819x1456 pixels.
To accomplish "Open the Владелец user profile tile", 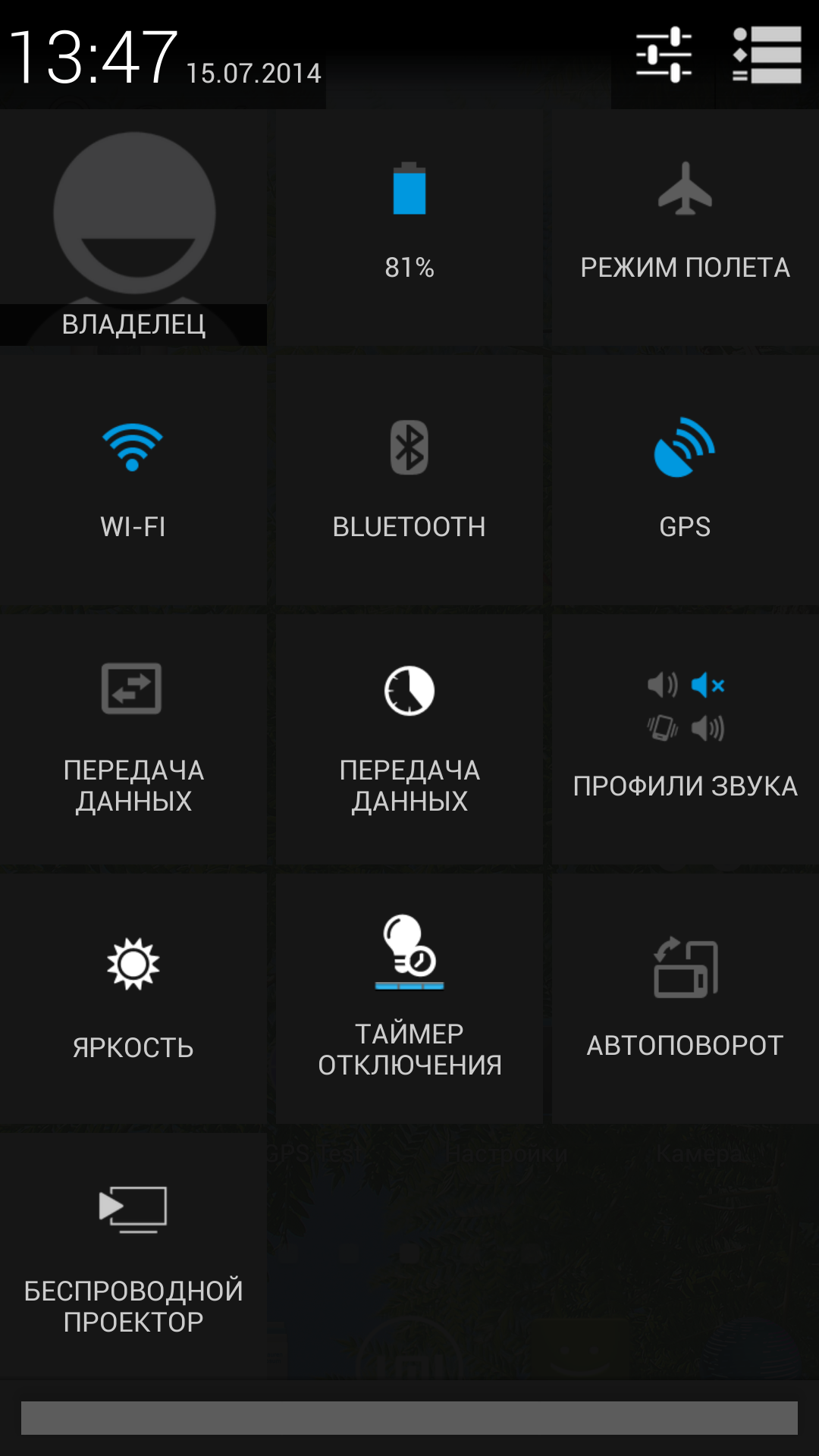I will [133, 227].
